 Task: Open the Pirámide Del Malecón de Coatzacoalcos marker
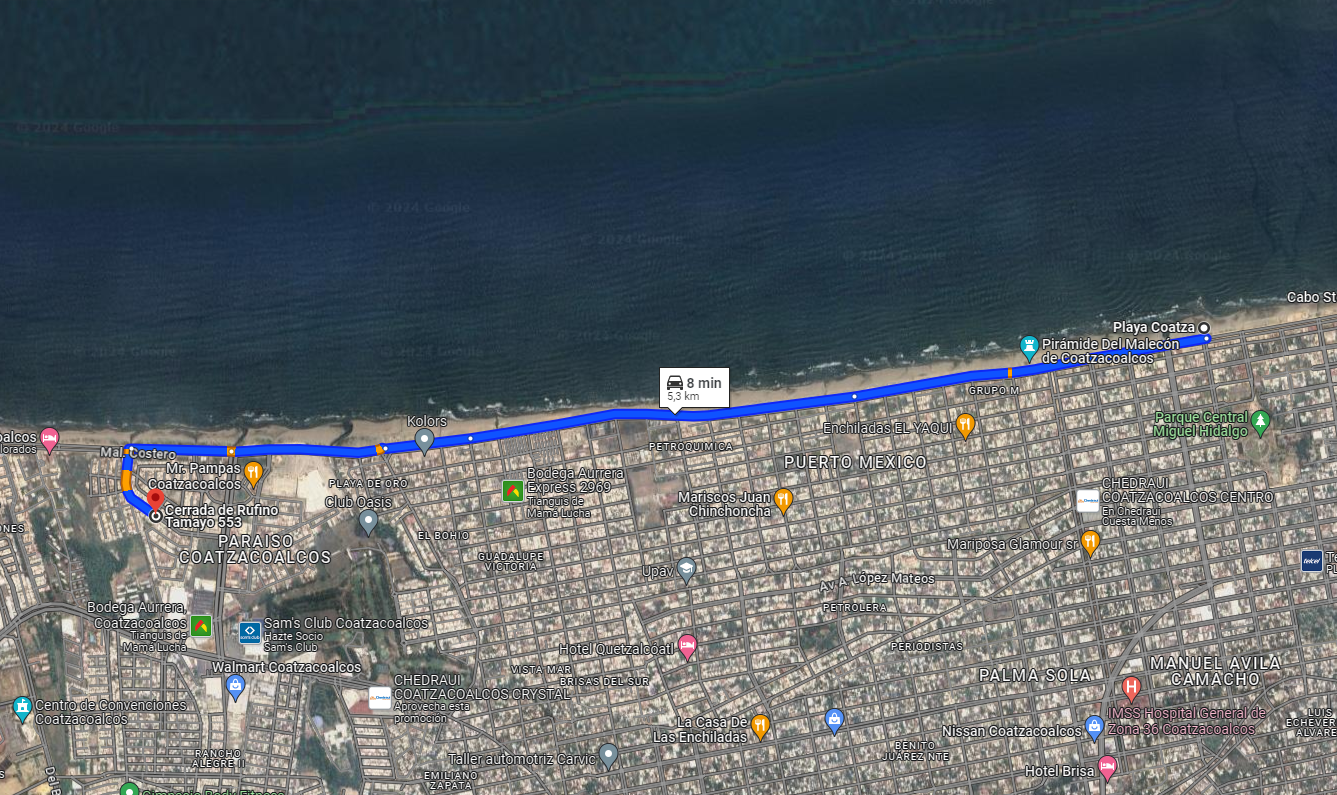[1029, 347]
